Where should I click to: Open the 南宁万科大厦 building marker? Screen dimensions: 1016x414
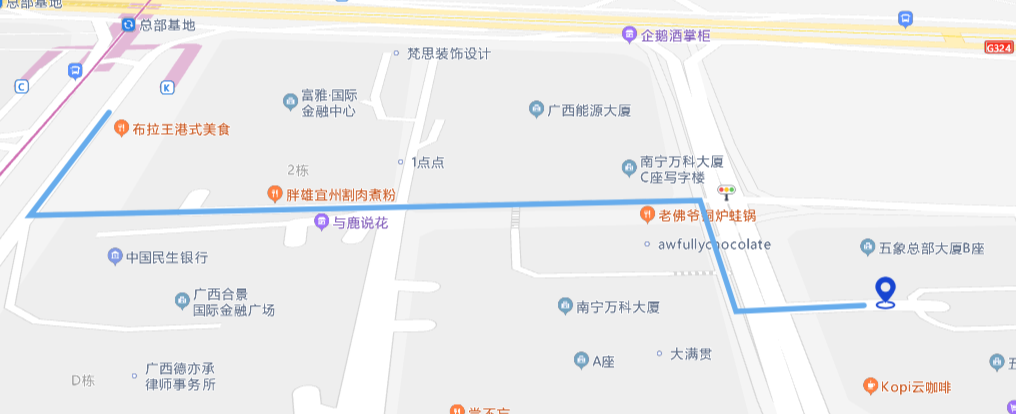click(566, 306)
